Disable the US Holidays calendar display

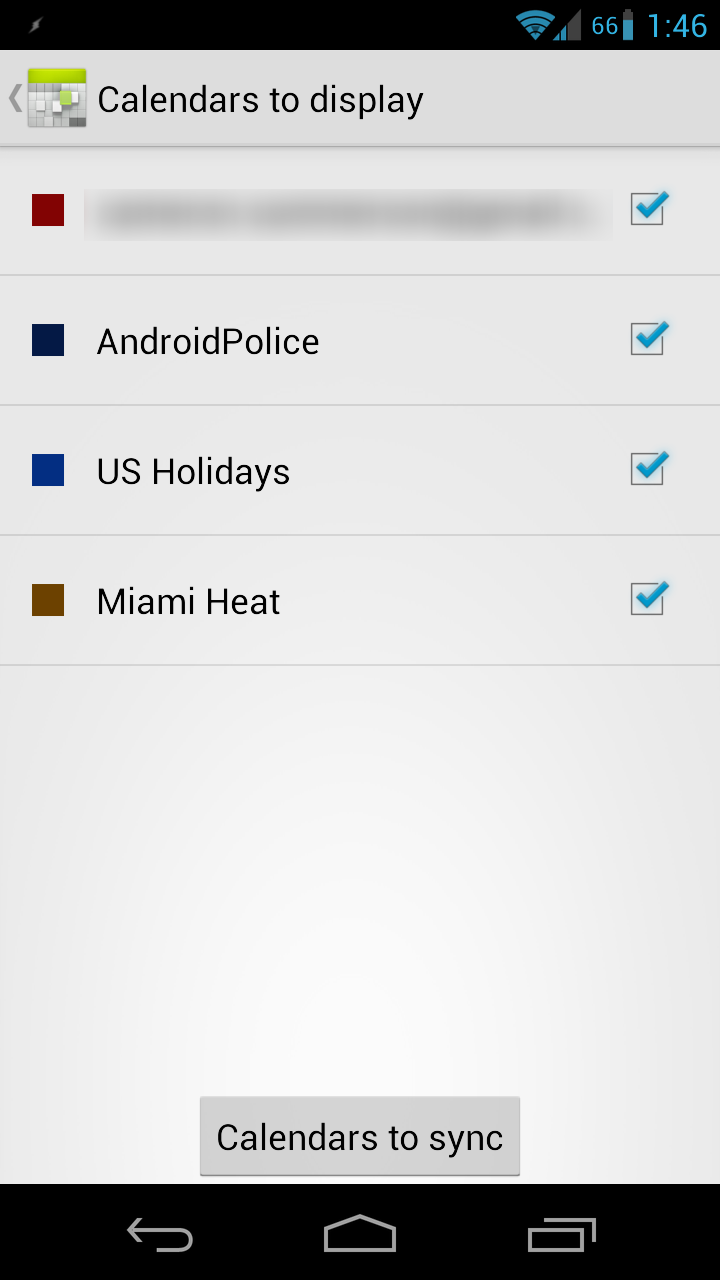[x=647, y=469]
